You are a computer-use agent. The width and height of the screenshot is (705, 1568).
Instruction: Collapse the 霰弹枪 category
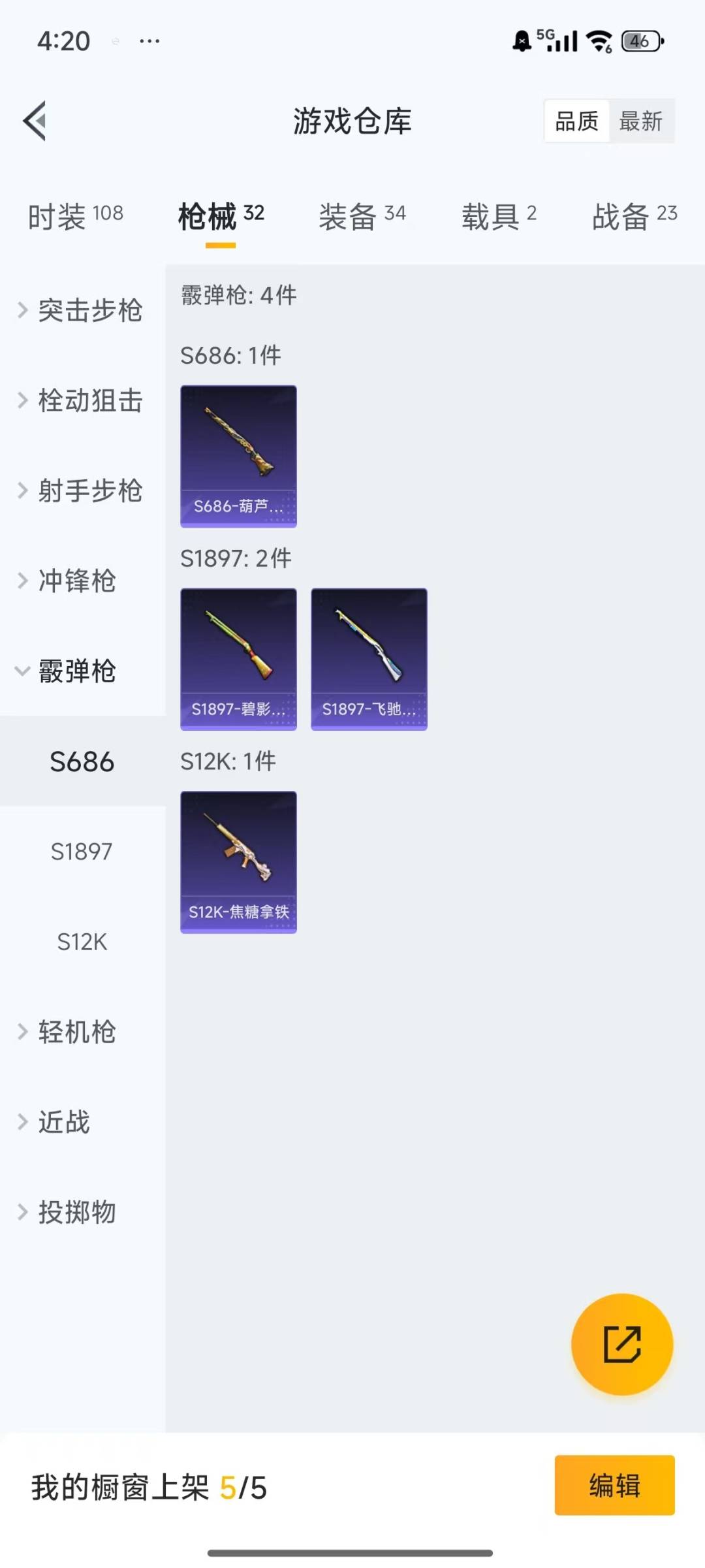point(82,671)
